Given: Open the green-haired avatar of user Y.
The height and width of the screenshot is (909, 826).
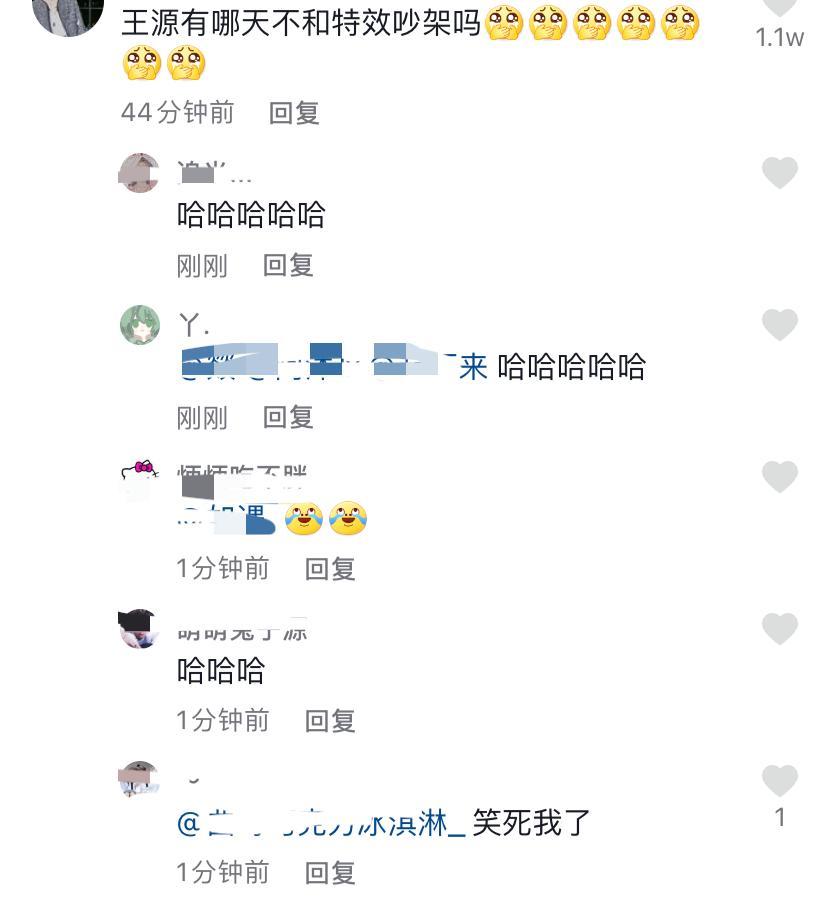Looking at the screenshot, I should click(x=140, y=325).
